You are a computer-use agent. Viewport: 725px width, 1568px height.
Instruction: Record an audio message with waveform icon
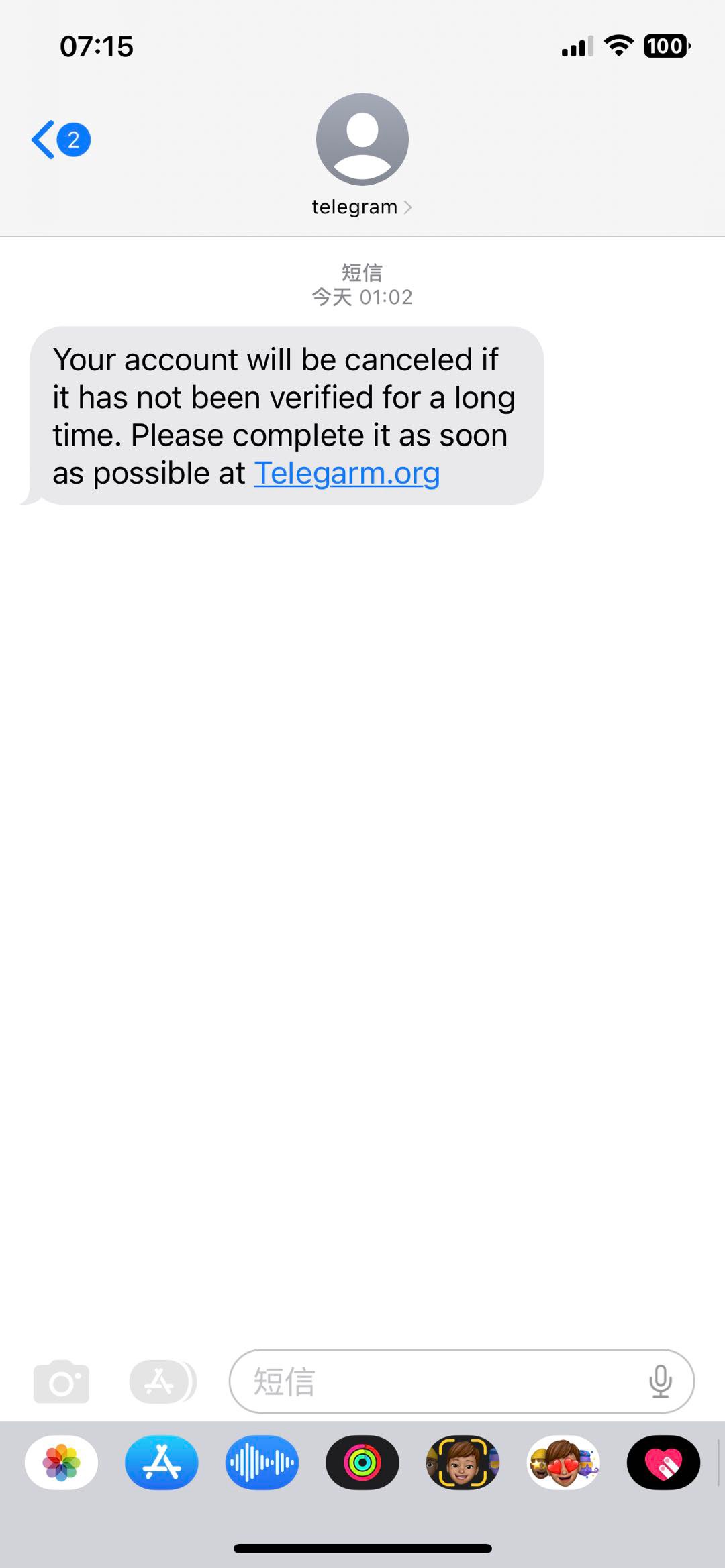[x=262, y=1463]
